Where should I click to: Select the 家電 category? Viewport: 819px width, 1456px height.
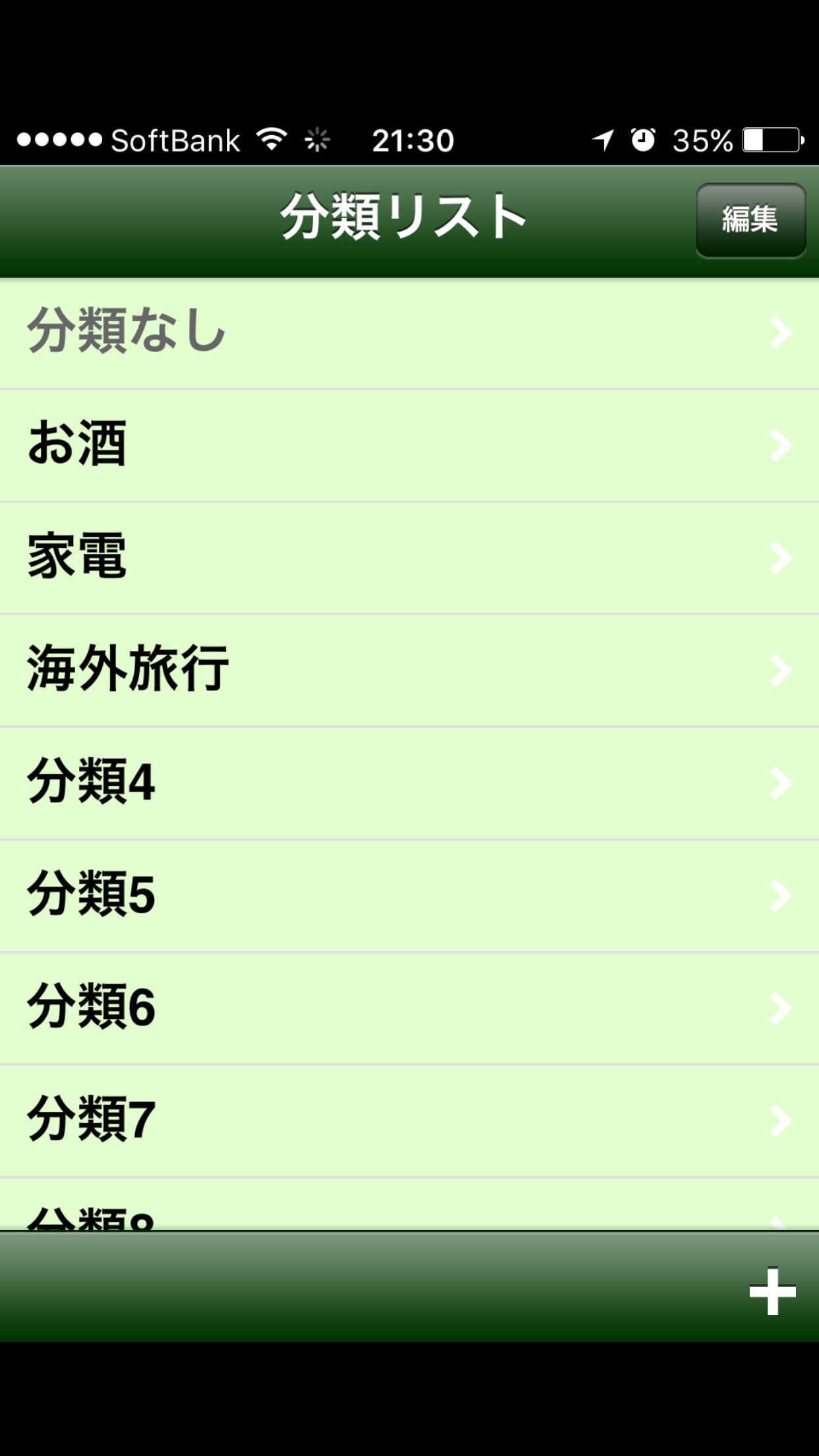(409, 558)
